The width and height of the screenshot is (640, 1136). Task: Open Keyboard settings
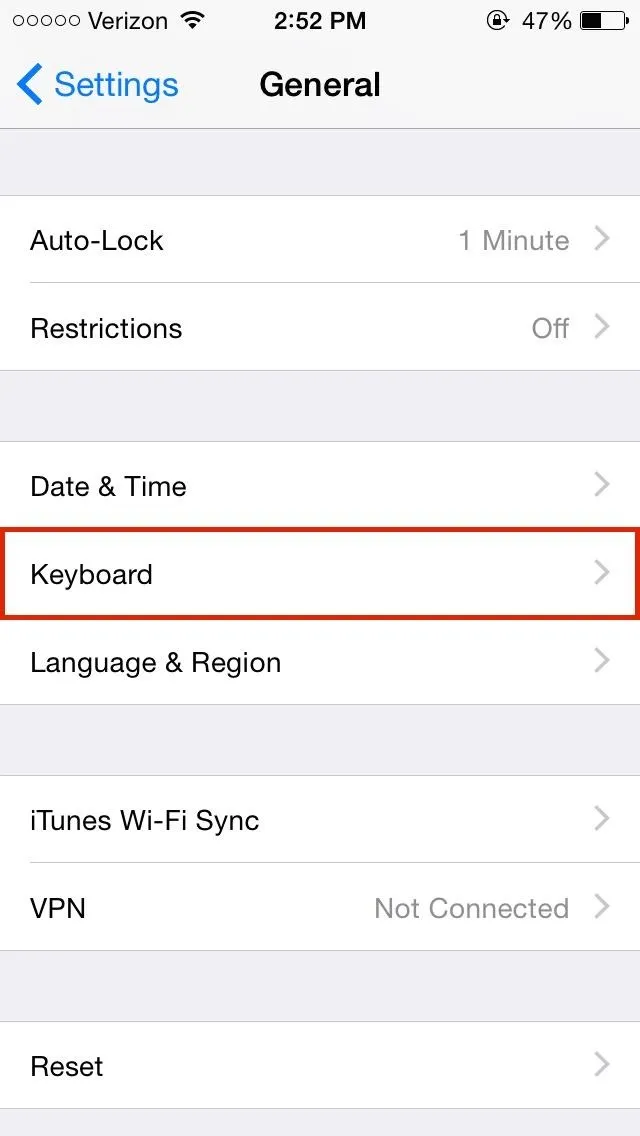pyautogui.click(x=320, y=574)
